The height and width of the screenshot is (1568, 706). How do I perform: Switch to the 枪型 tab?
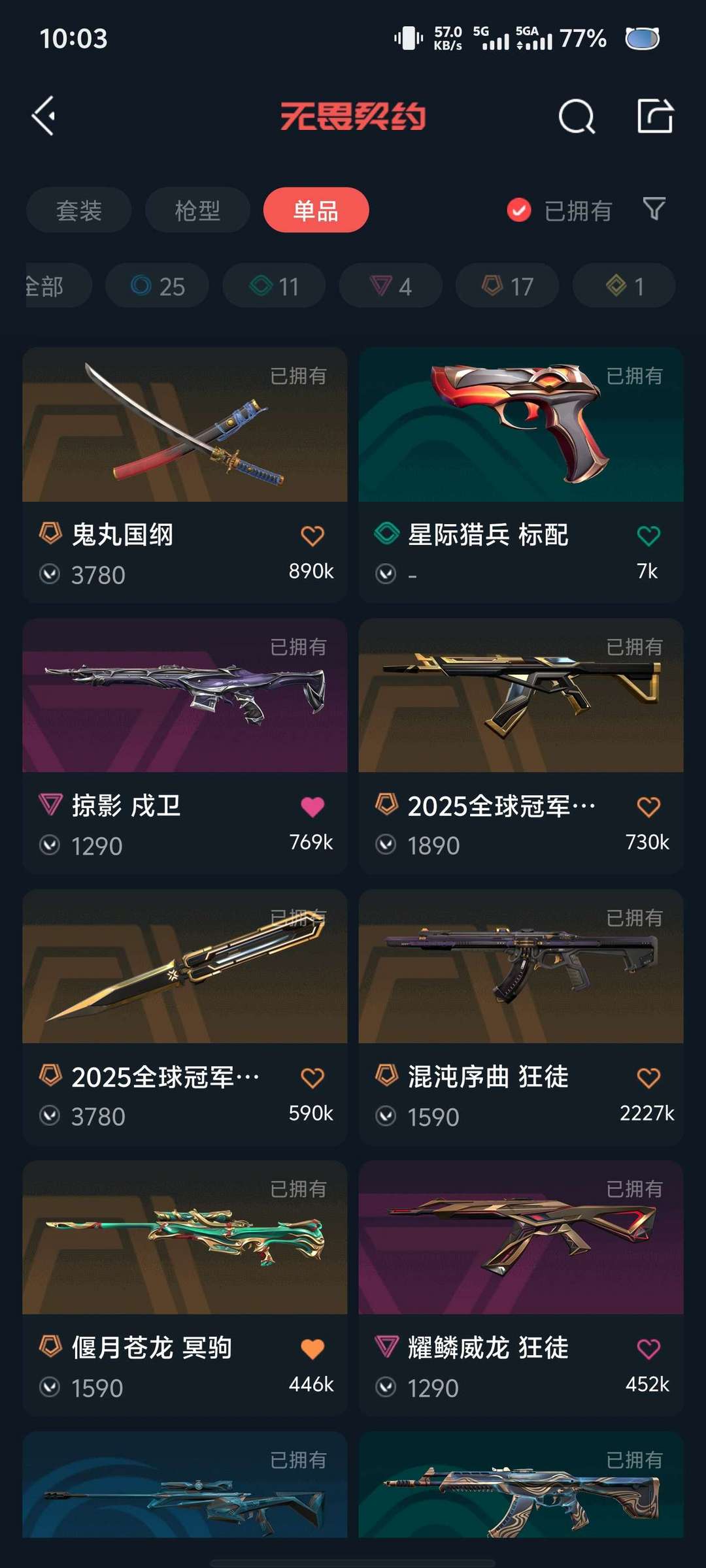(197, 210)
